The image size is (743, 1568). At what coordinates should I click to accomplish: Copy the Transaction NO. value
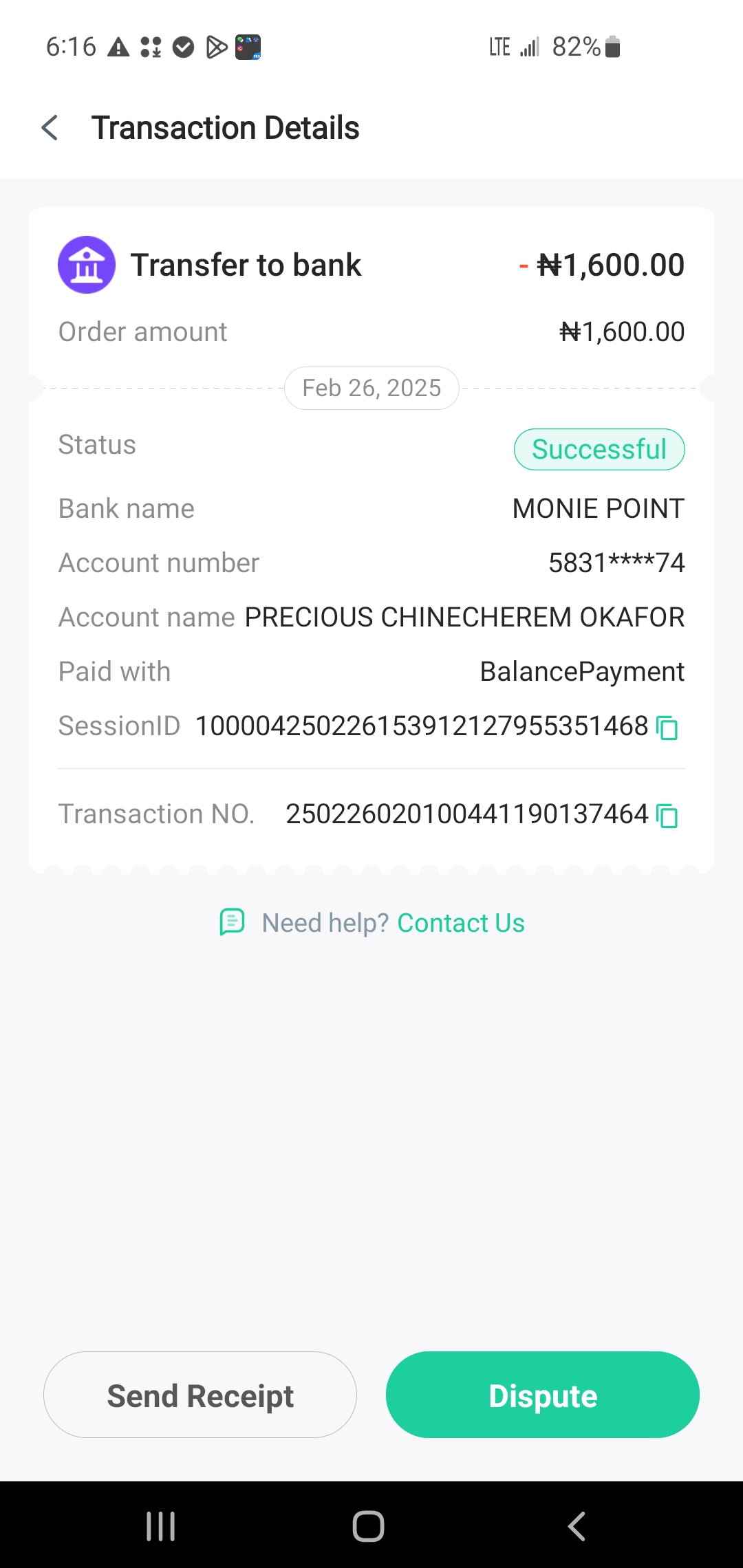(667, 816)
